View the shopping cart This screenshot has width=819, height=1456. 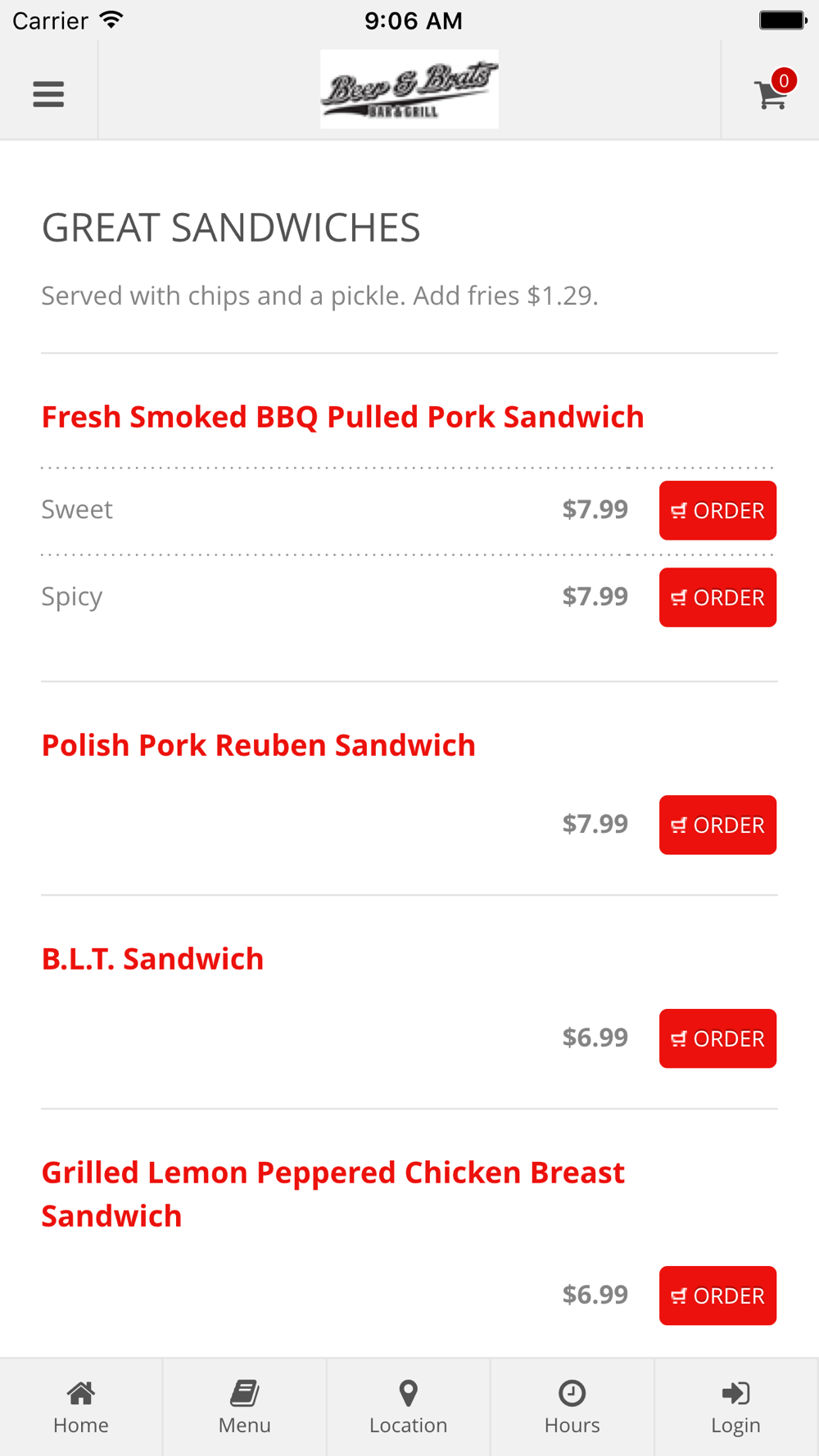[771, 93]
